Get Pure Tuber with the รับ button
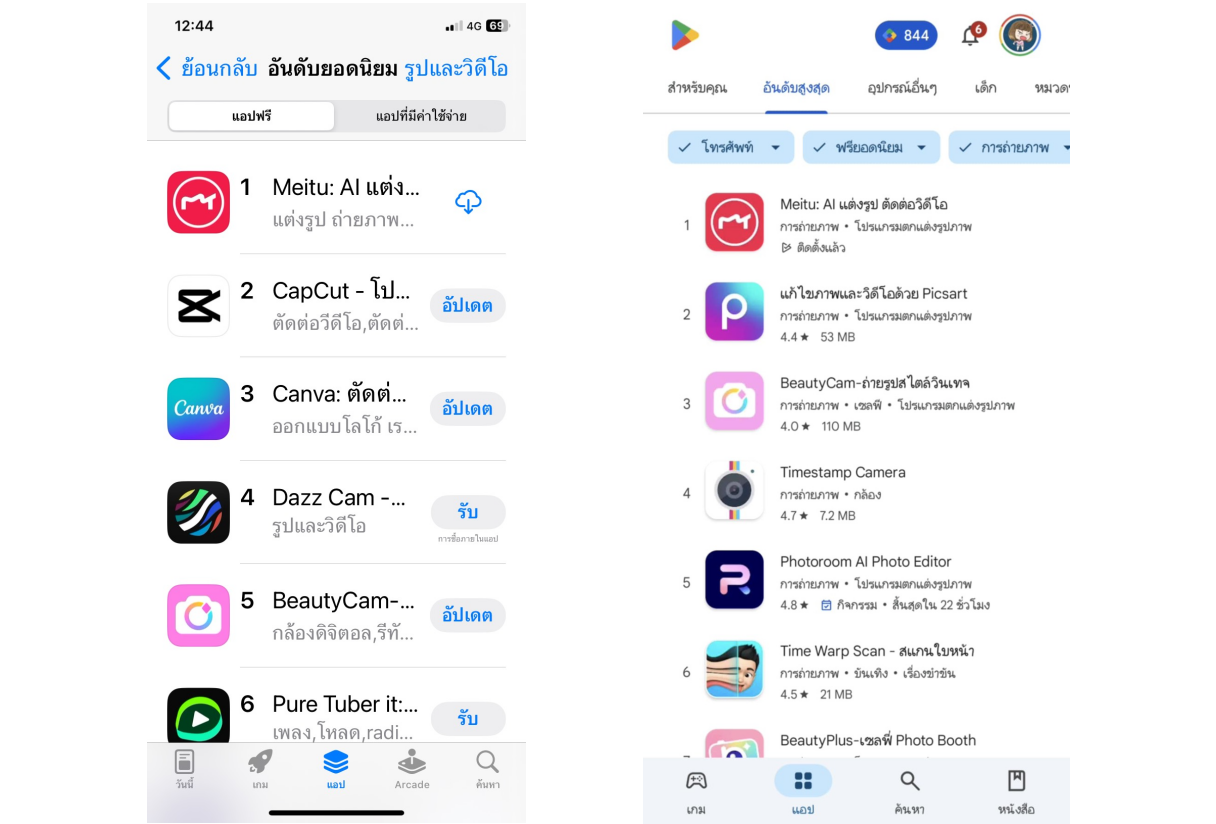1216x824 pixels. 467,718
